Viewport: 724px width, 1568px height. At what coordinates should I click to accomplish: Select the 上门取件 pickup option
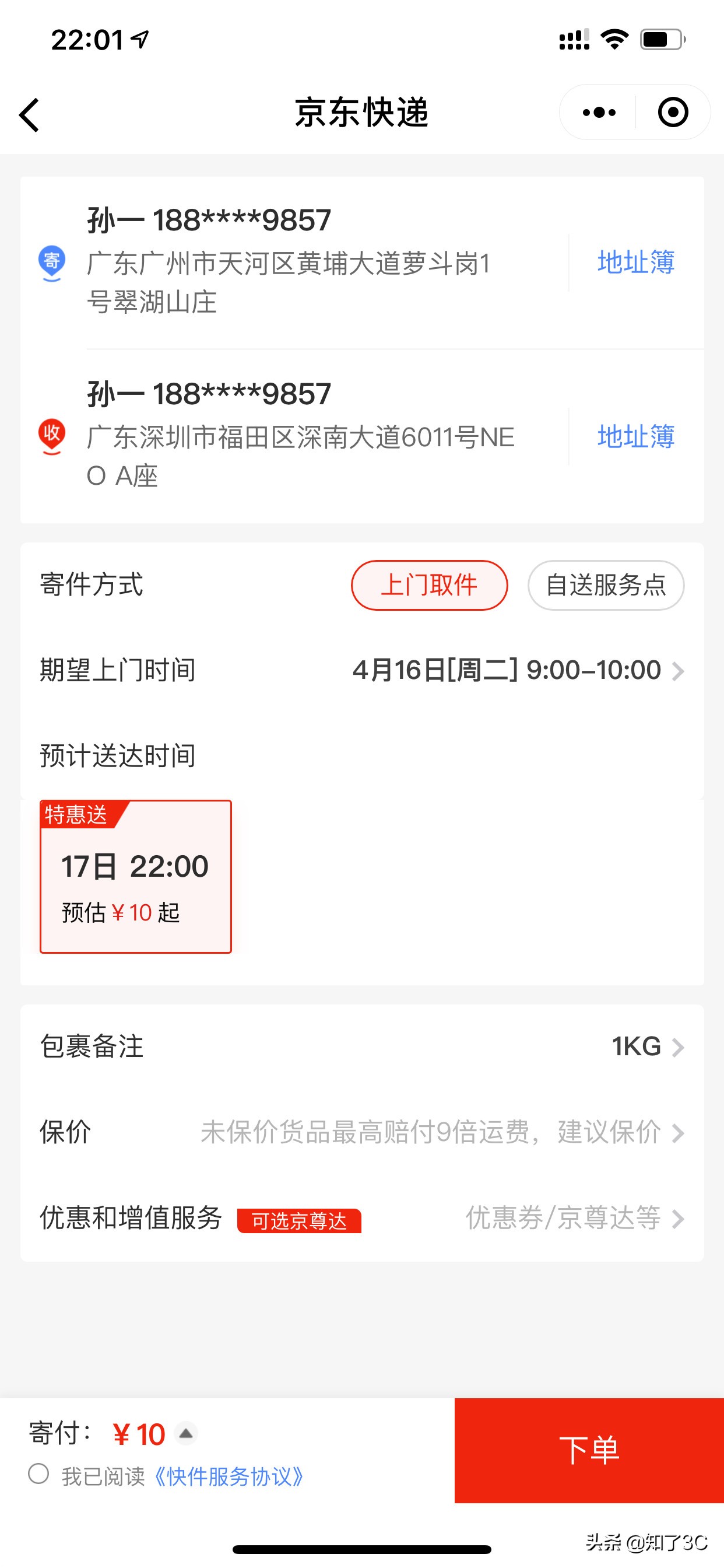(429, 585)
